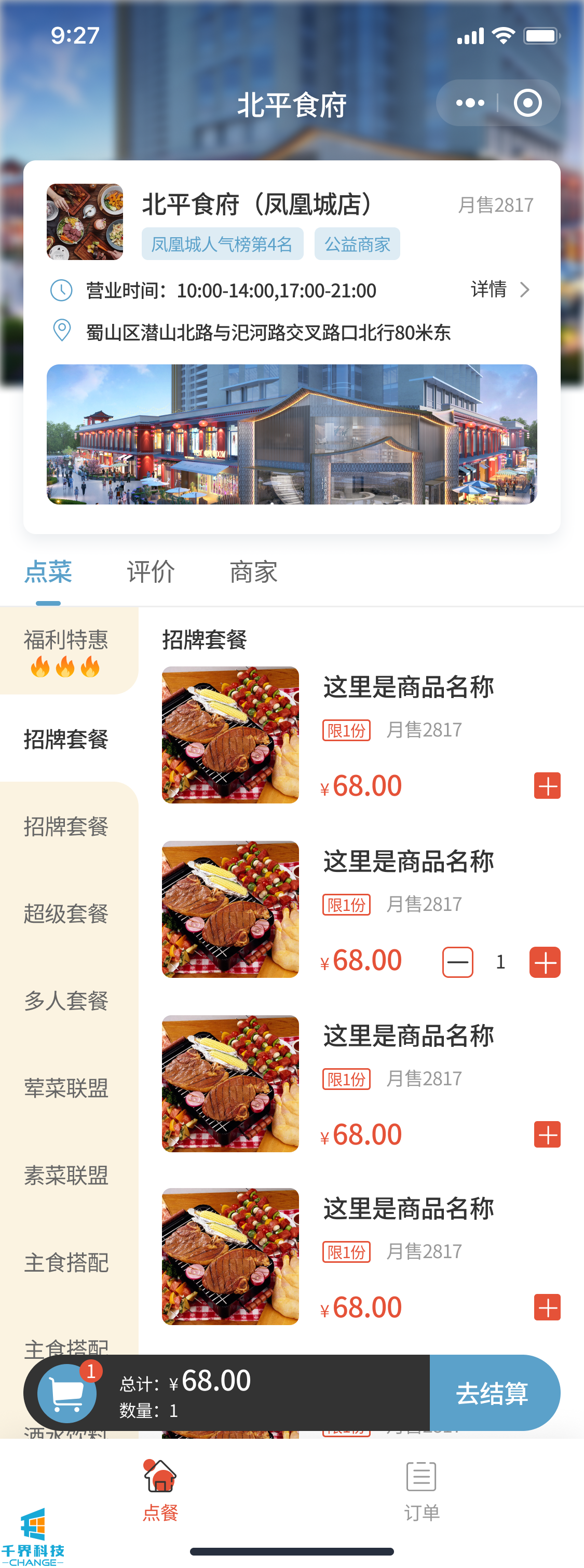The height and width of the screenshot is (1568, 584).
Task: Select the 荤菜联盟 category
Action: (x=66, y=1088)
